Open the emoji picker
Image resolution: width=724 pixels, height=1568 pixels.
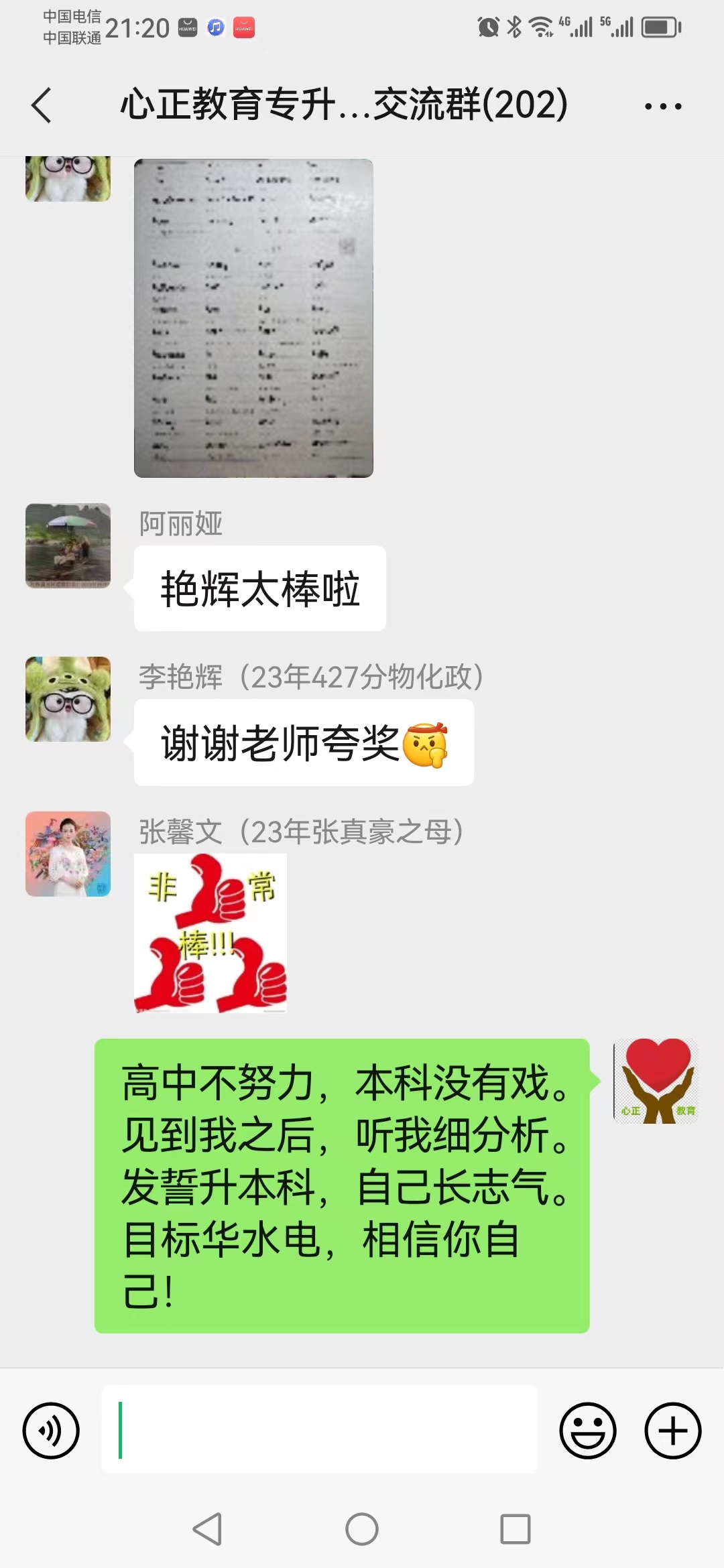(587, 1431)
